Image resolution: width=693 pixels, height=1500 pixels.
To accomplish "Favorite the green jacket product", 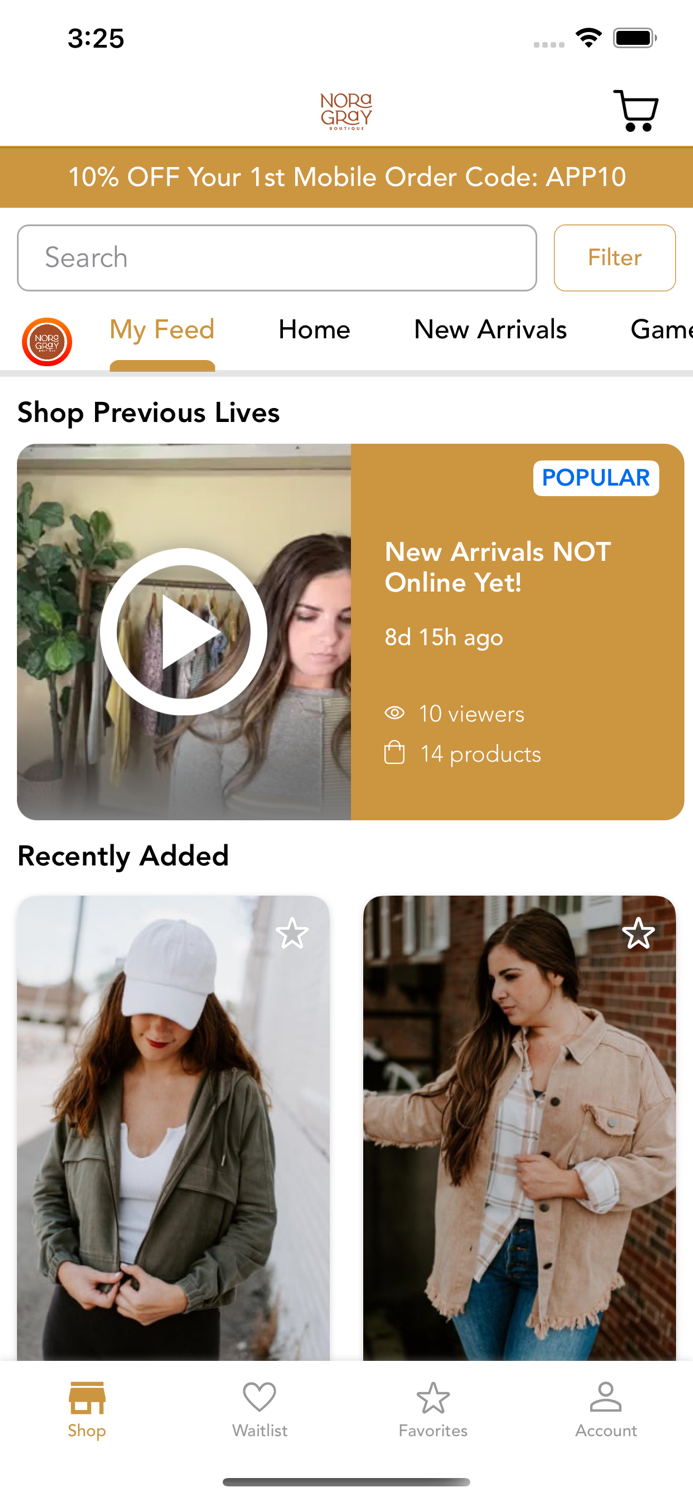I will click(292, 934).
